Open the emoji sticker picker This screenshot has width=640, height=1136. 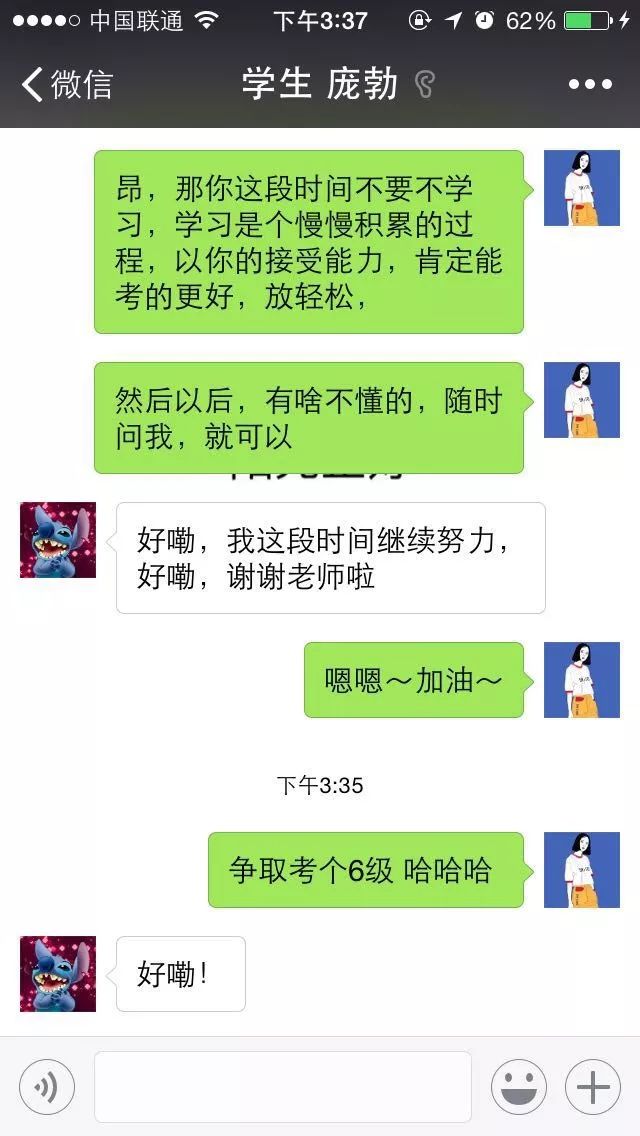(x=518, y=1087)
